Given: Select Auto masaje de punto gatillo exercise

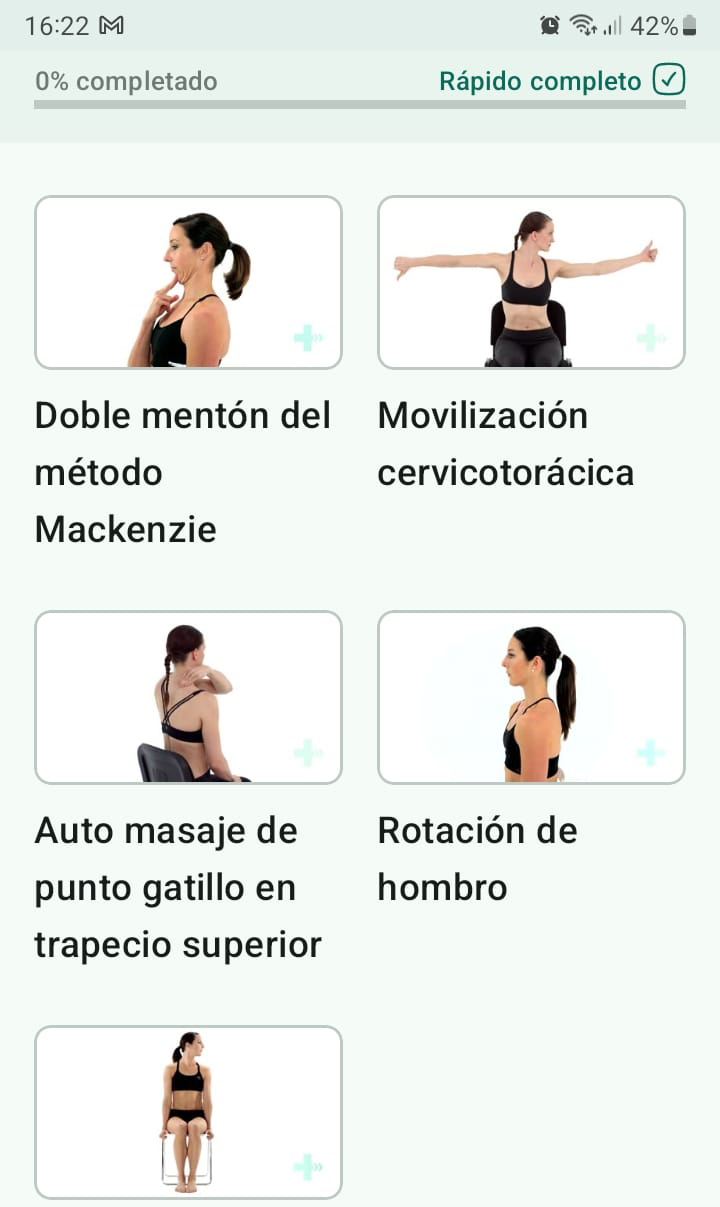Looking at the screenshot, I should pyautogui.click(x=189, y=697).
